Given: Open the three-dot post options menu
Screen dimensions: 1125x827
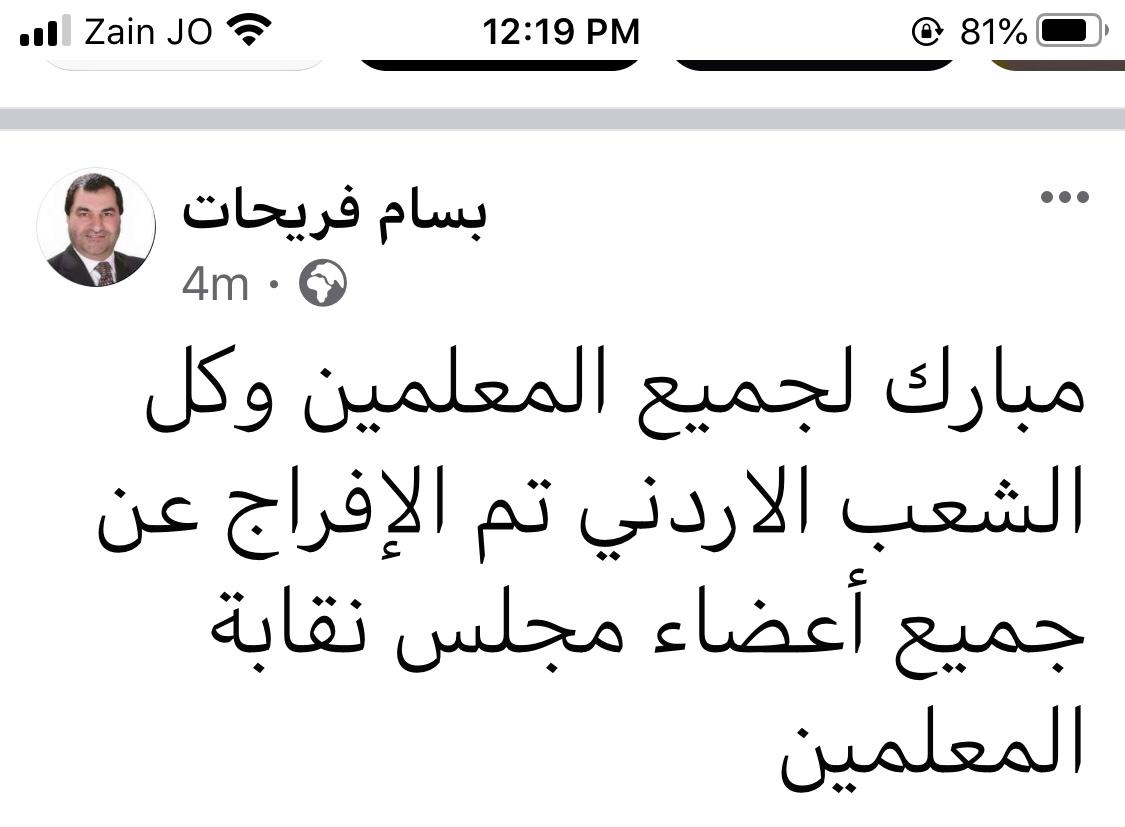Looking at the screenshot, I should coord(1064,197).
